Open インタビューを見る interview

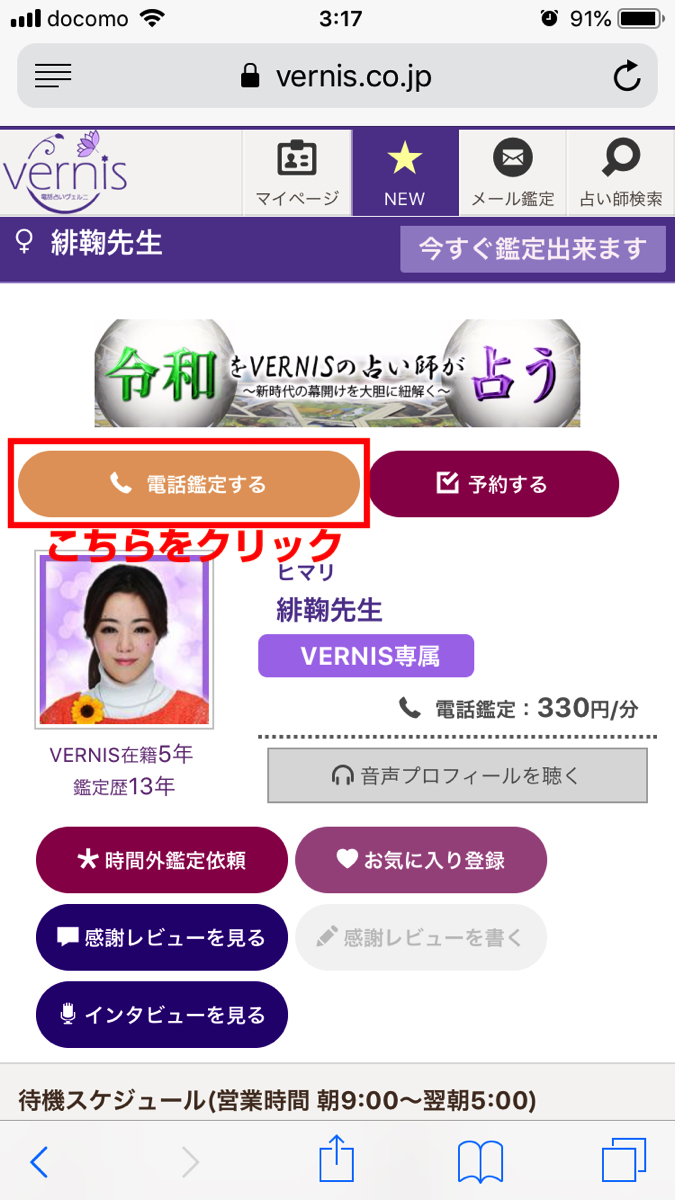(x=162, y=1015)
